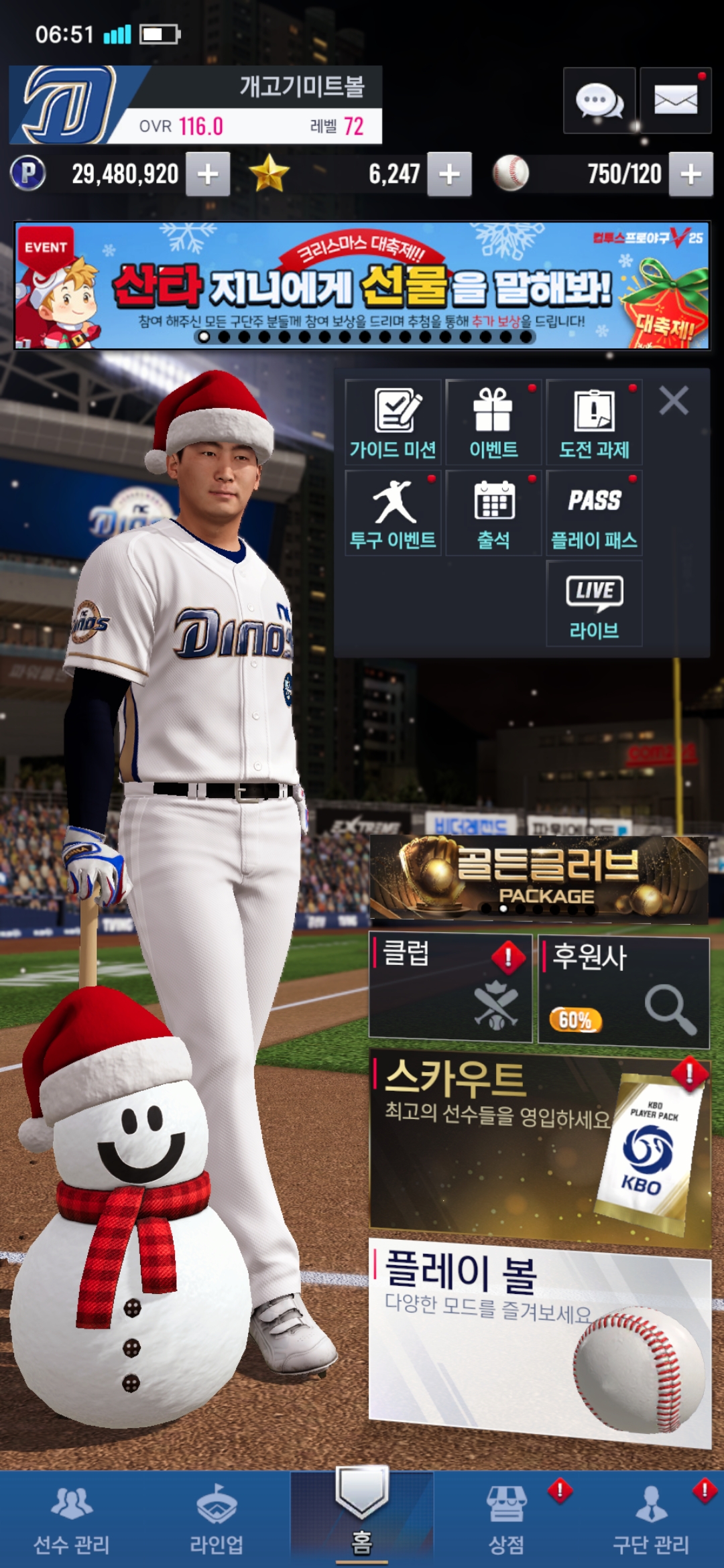Recharge baseballs with the plus button

pyautogui.click(x=690, y=174)
